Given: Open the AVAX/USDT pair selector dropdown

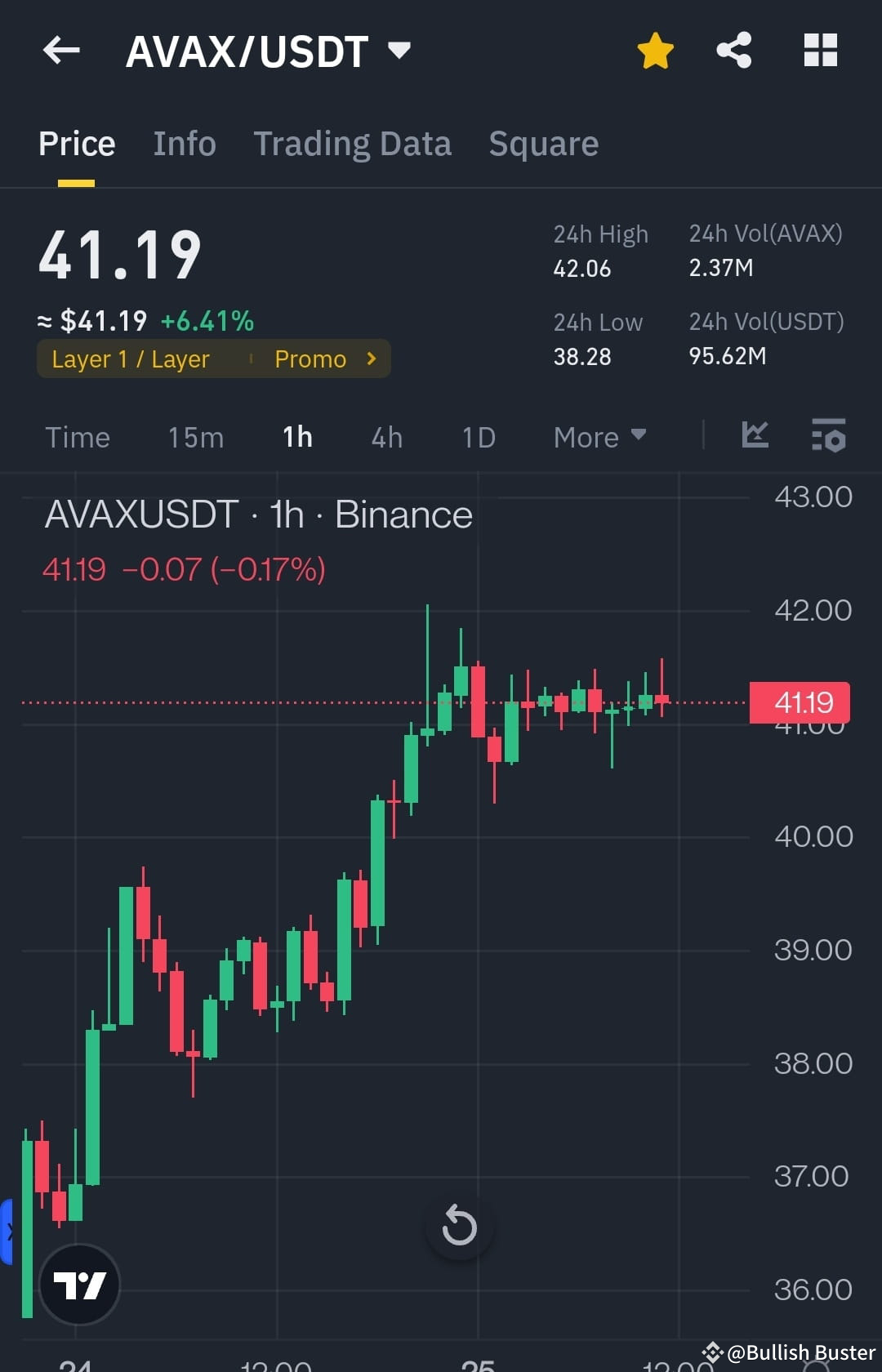Looking at the screenshot, I should (x=399, y=51).
